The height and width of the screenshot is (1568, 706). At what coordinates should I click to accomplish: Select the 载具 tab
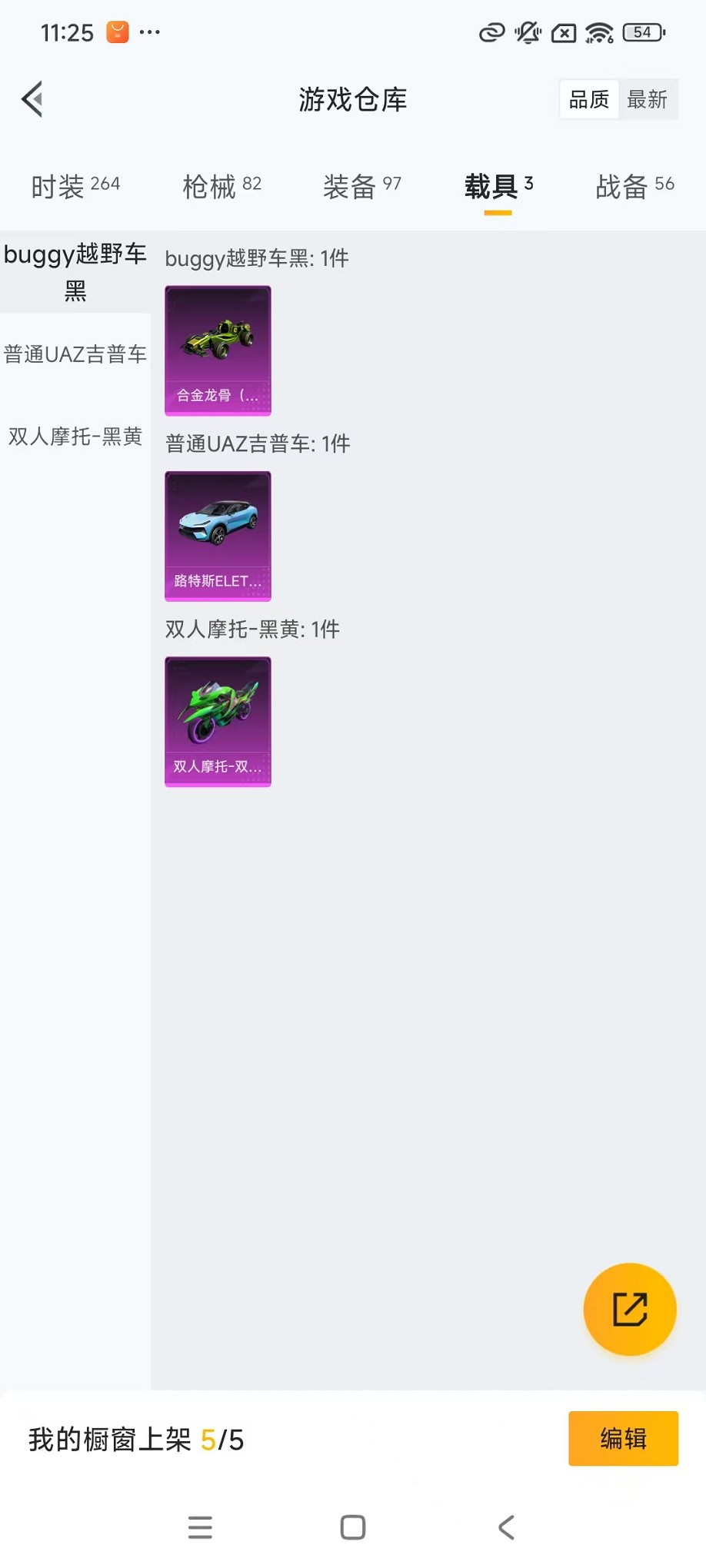(498, 186)
